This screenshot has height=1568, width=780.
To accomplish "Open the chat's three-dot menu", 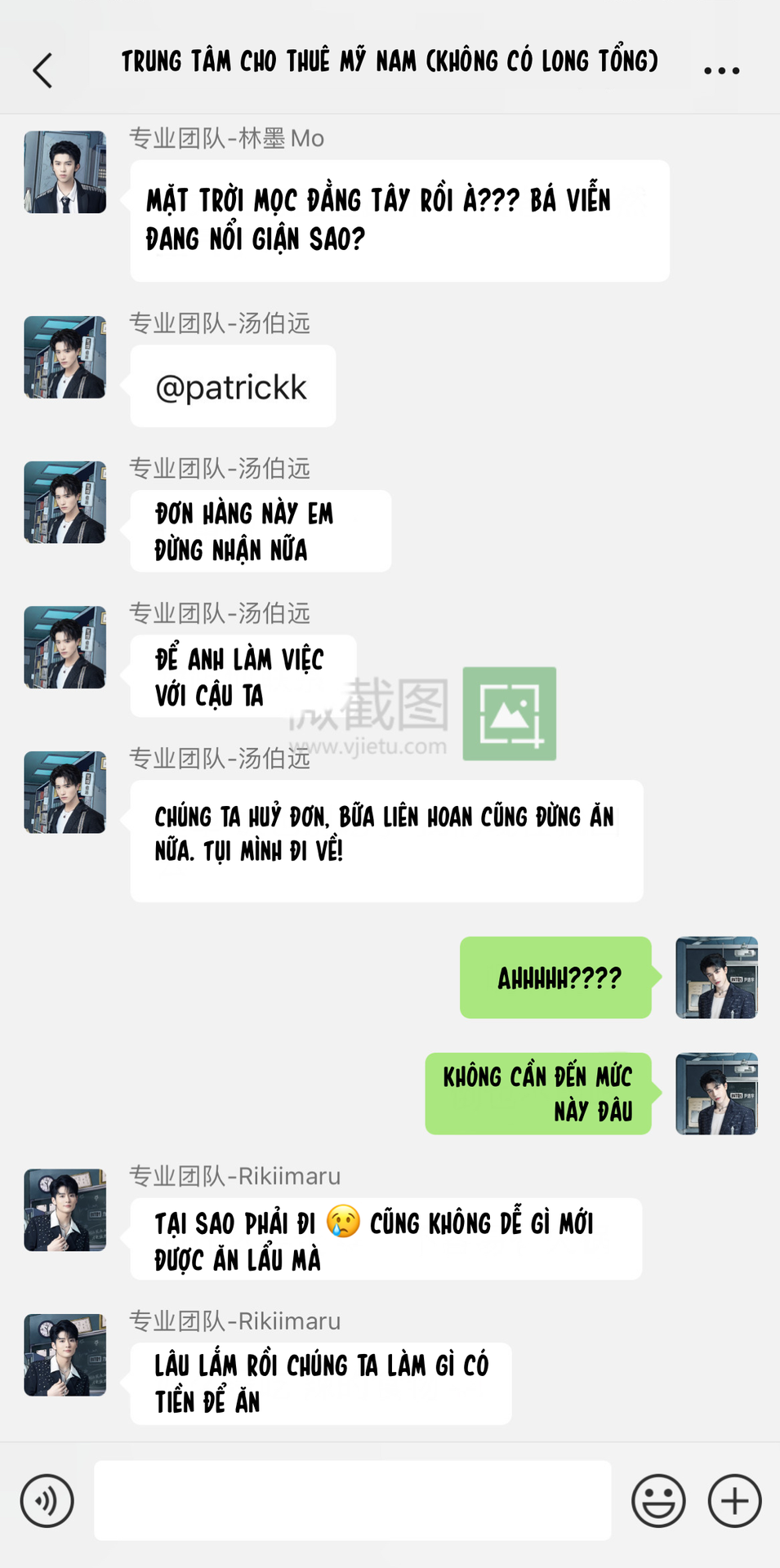I will (721, 70).
